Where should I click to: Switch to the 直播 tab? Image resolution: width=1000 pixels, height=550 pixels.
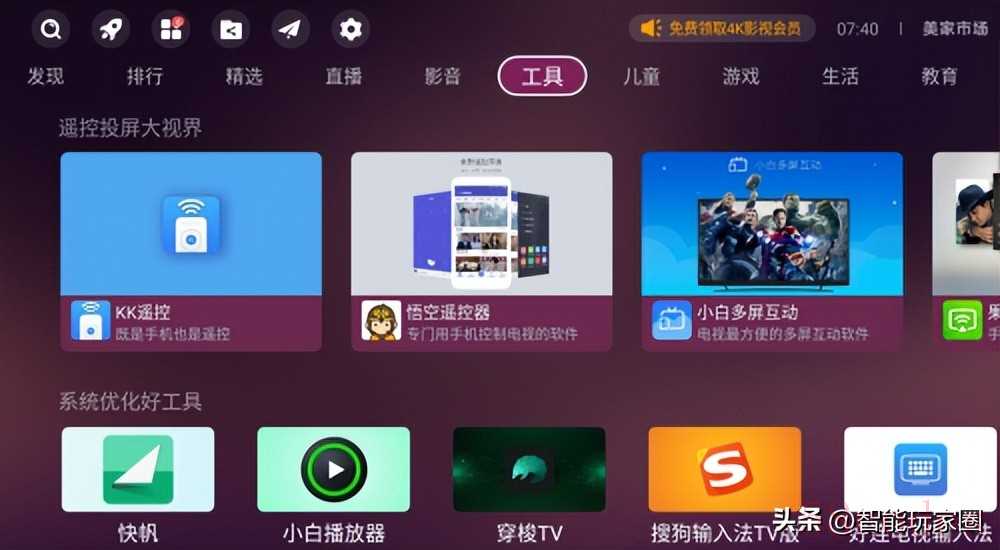343,76
